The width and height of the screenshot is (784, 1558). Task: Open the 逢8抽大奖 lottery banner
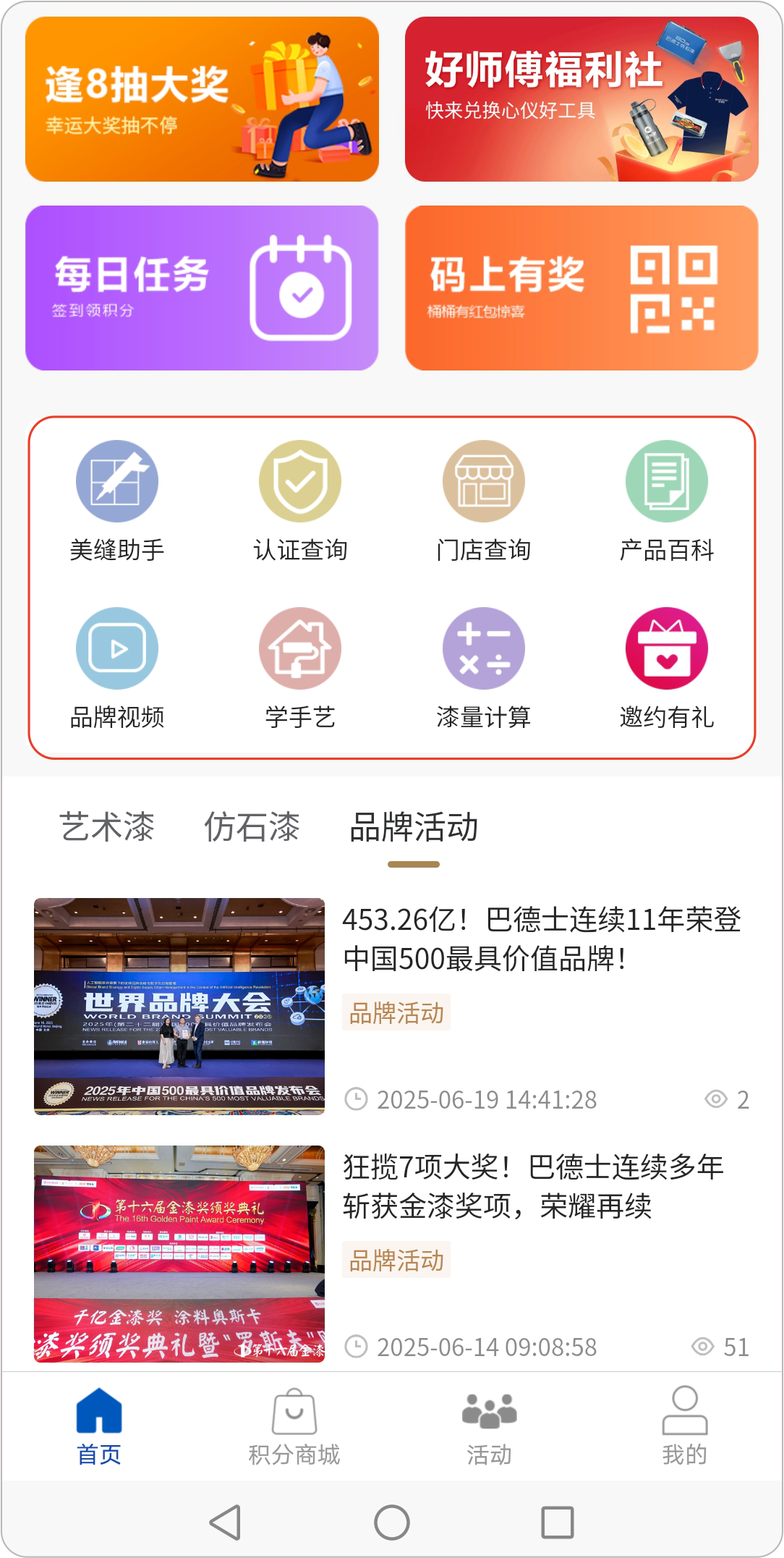[202, 99]
